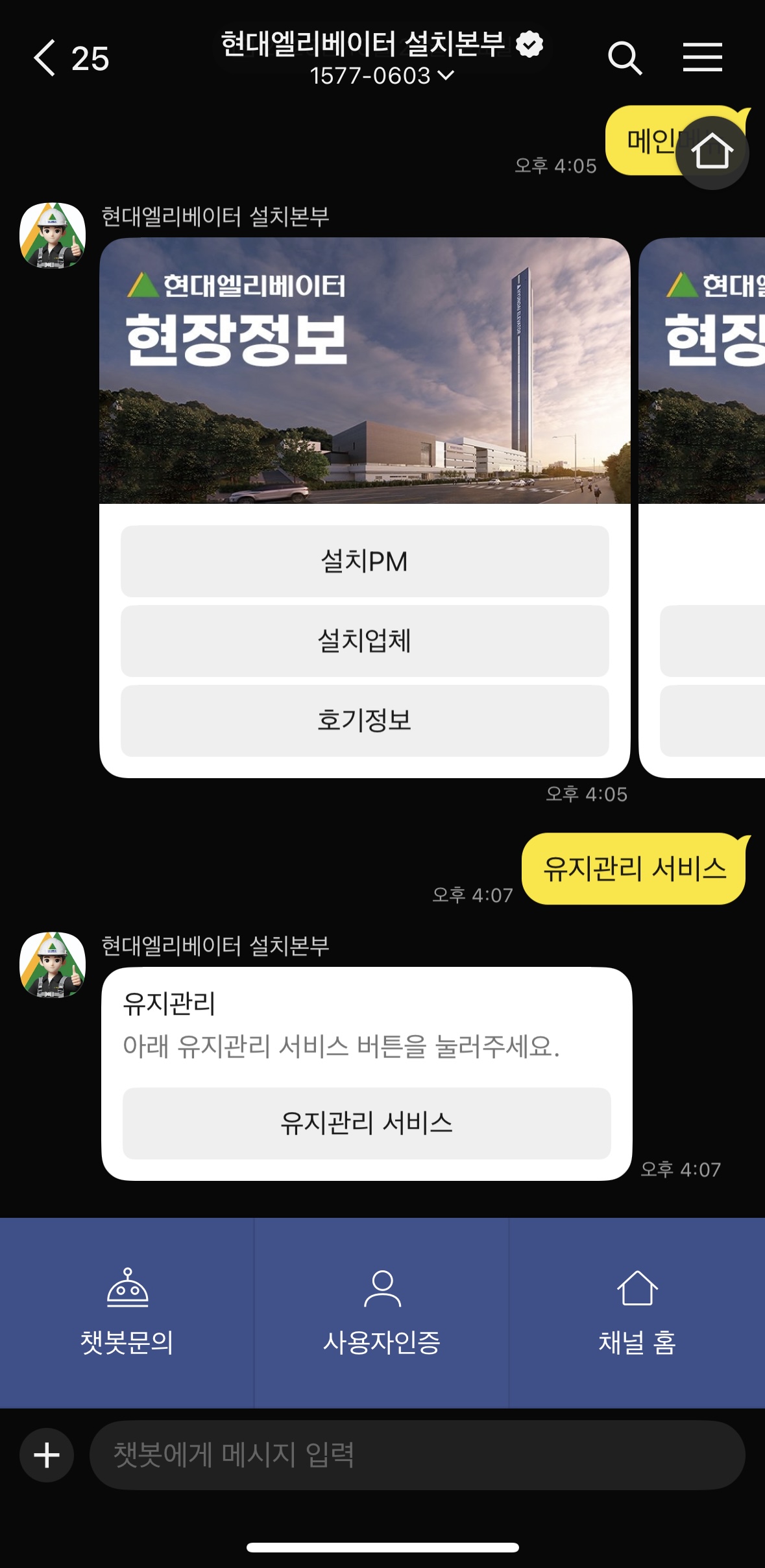The width and height of the screenshot is (765, 1568).
Task: Focus the chatbot message input field
Action: 417,1455
